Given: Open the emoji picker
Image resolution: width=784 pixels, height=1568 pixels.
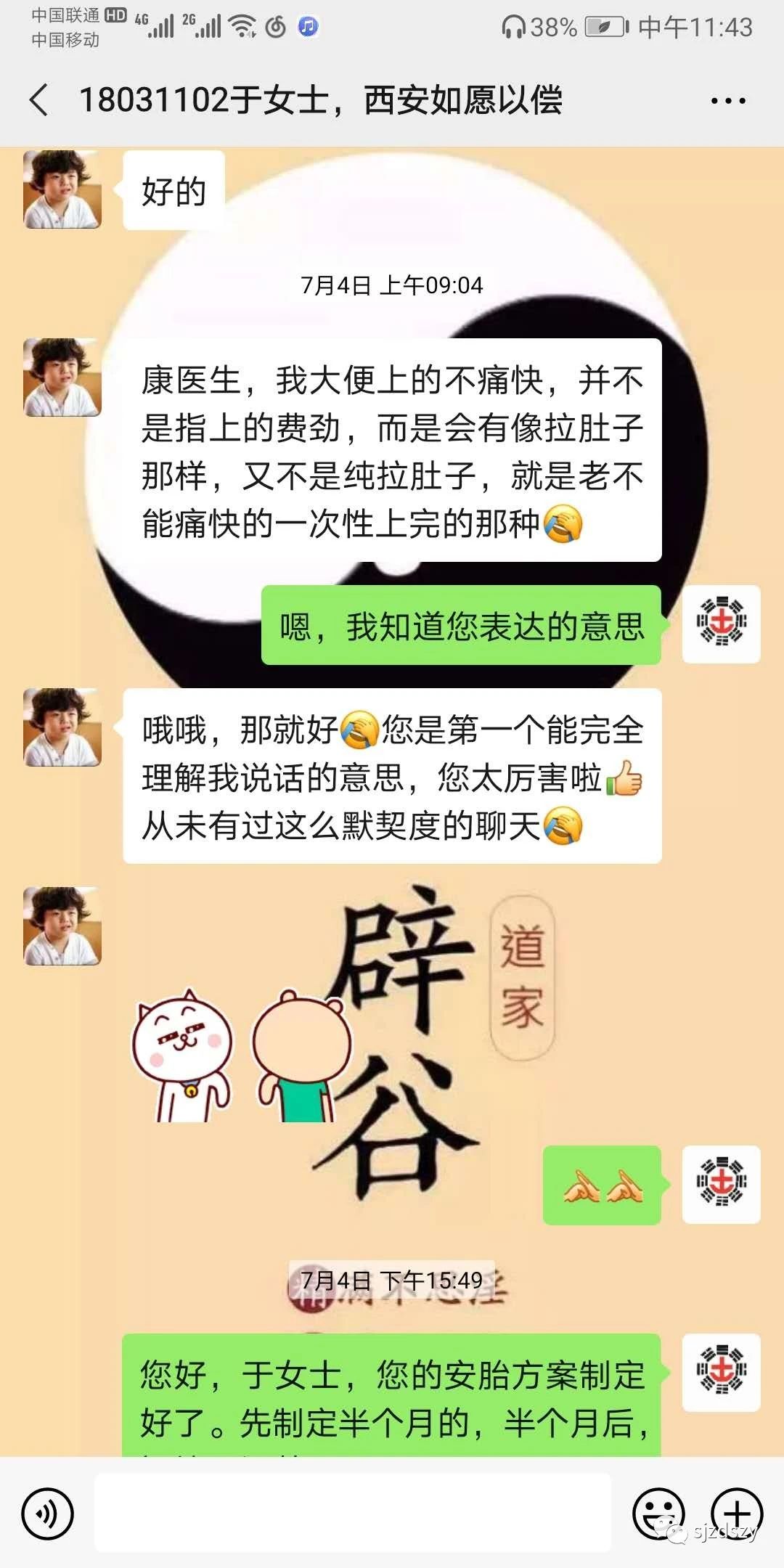Looking at the screenshot, I should pos(659,1514).
